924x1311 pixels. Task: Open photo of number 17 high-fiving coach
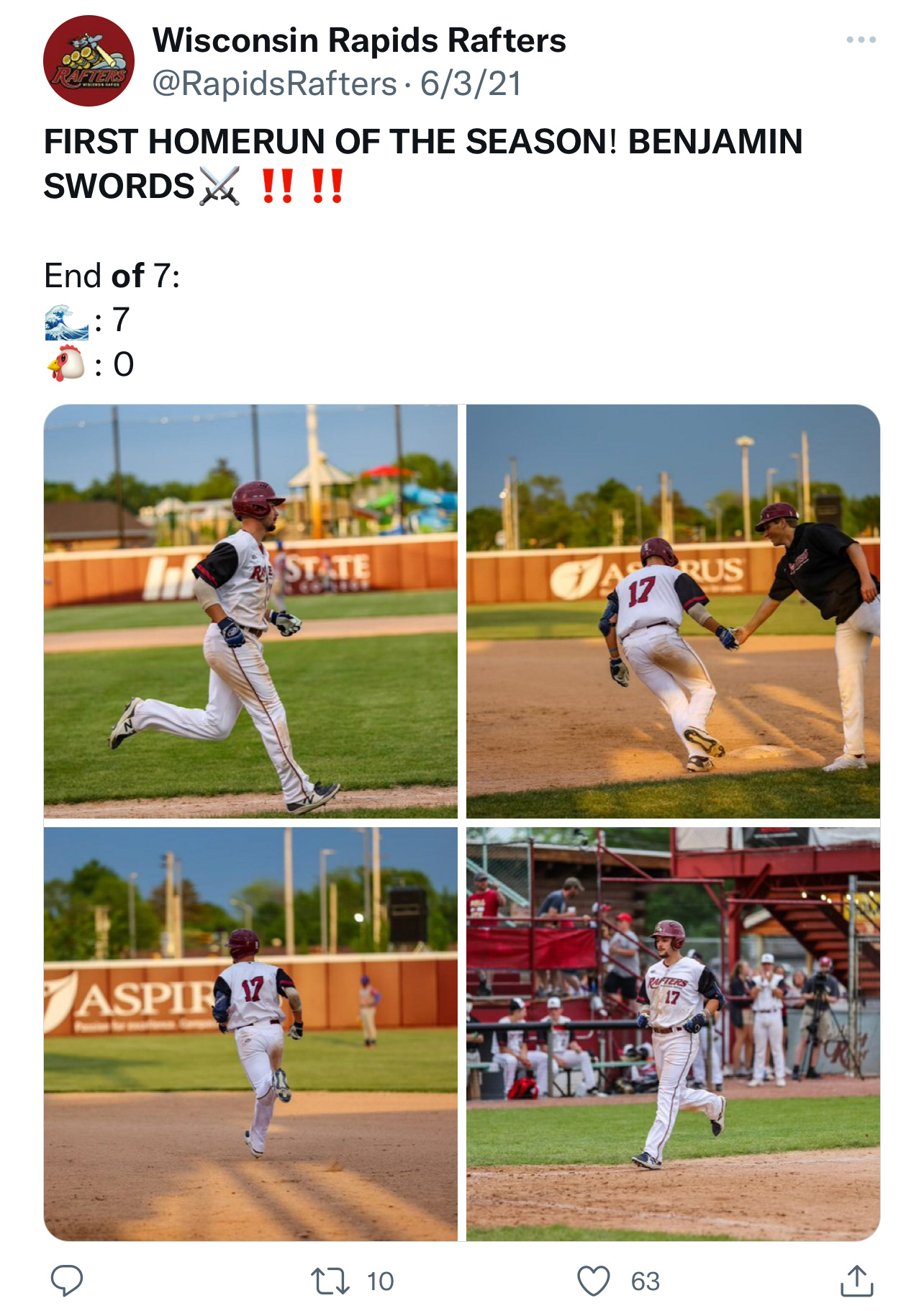click(673, 611)
